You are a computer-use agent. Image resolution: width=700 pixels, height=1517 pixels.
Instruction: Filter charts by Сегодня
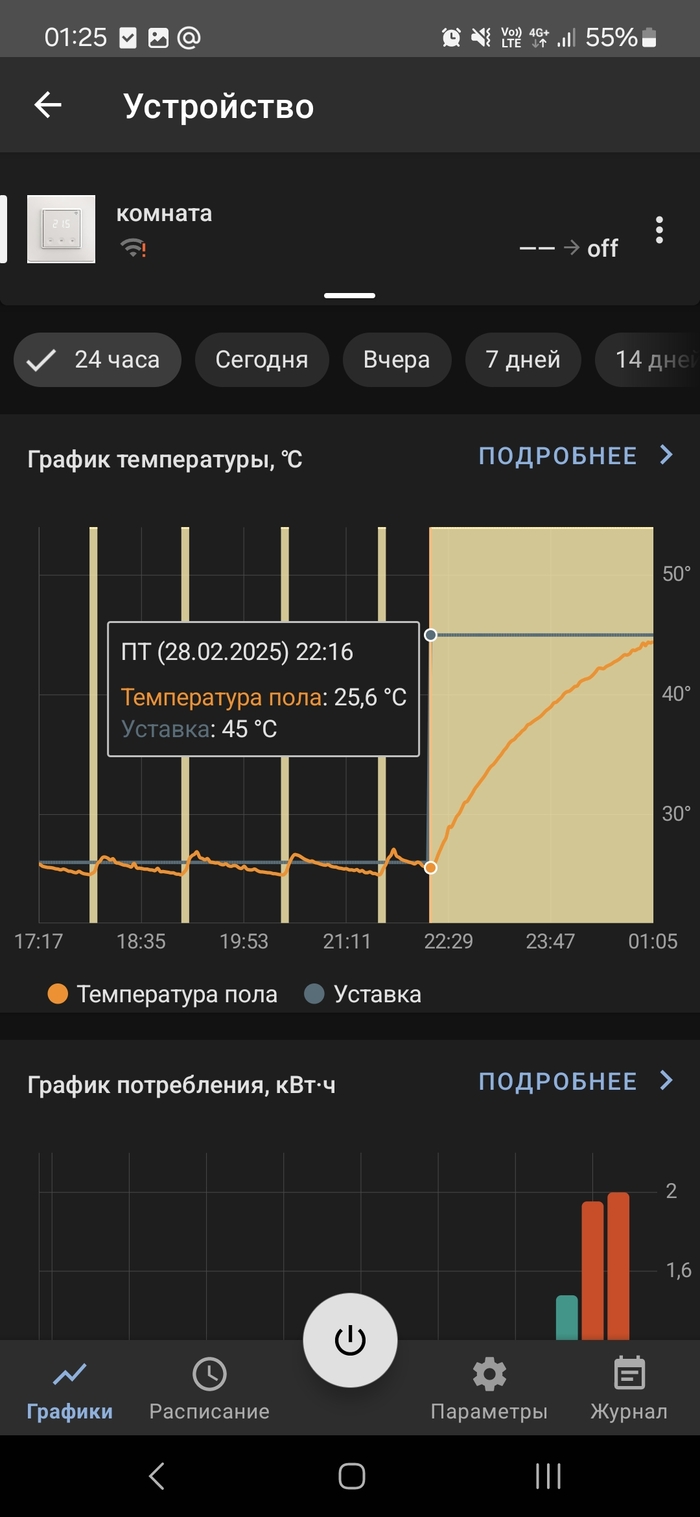tap(262, 360)
